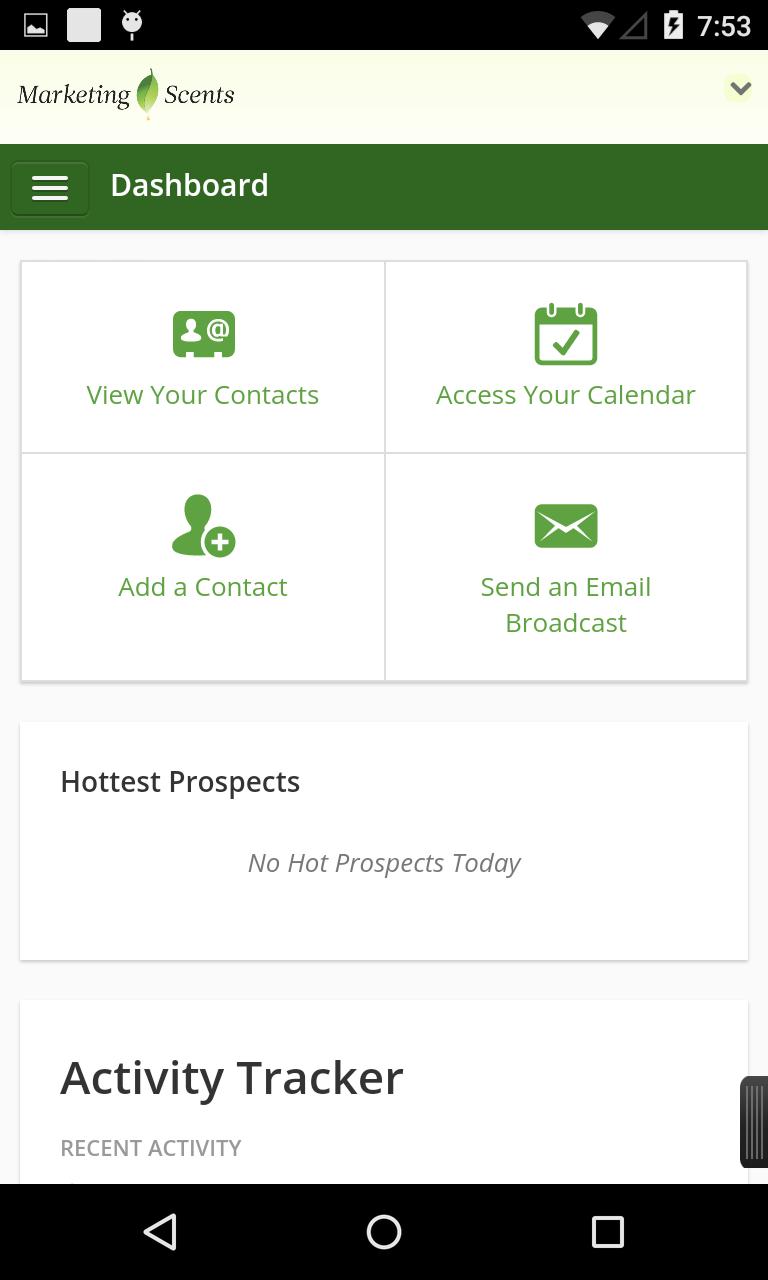
Task: Go back using the system back button
Action: coord(160,1232)
